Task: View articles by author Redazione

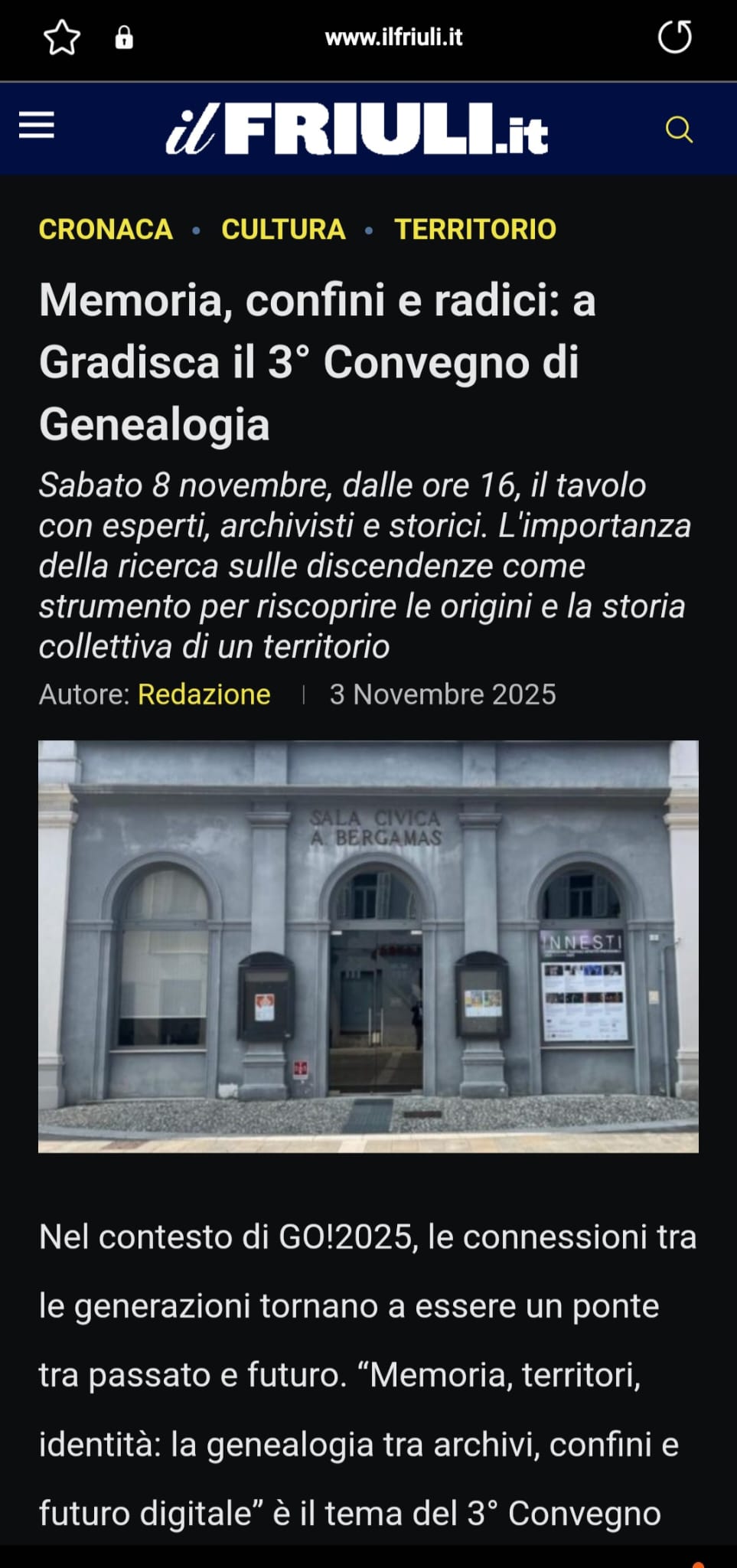Action: (x=204, y=694)
